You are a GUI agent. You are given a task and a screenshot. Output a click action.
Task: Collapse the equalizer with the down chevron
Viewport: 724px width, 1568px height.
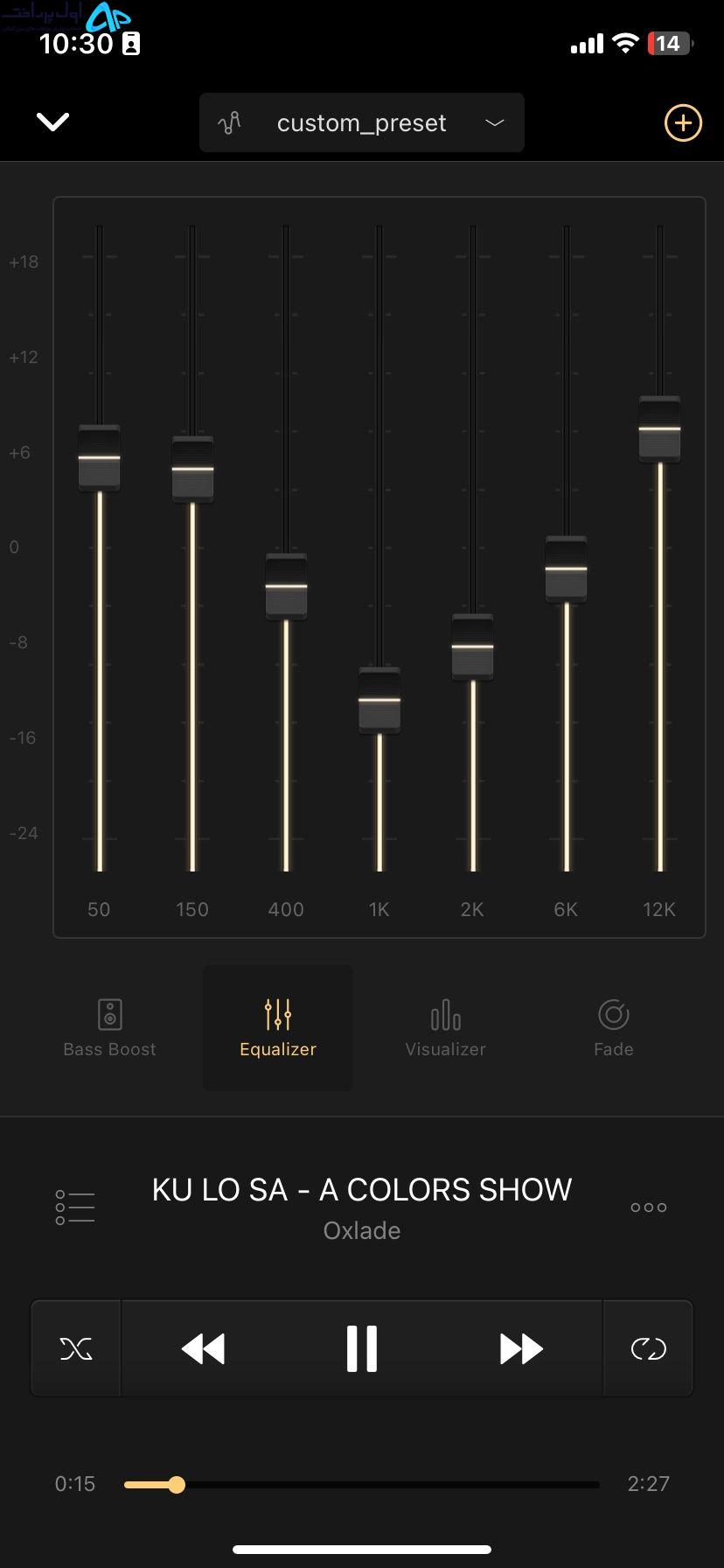click(52, 122)
